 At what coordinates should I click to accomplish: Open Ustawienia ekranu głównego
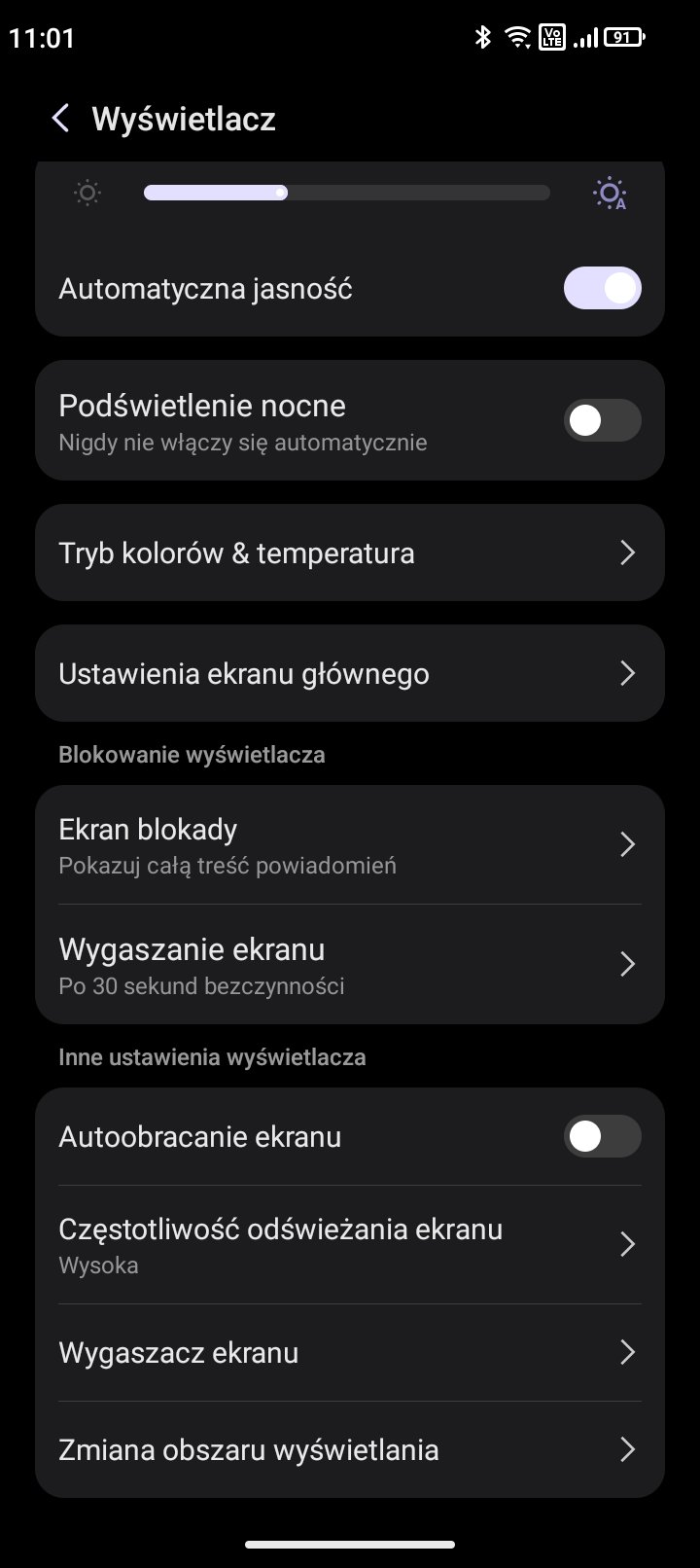tap(350, 674)
